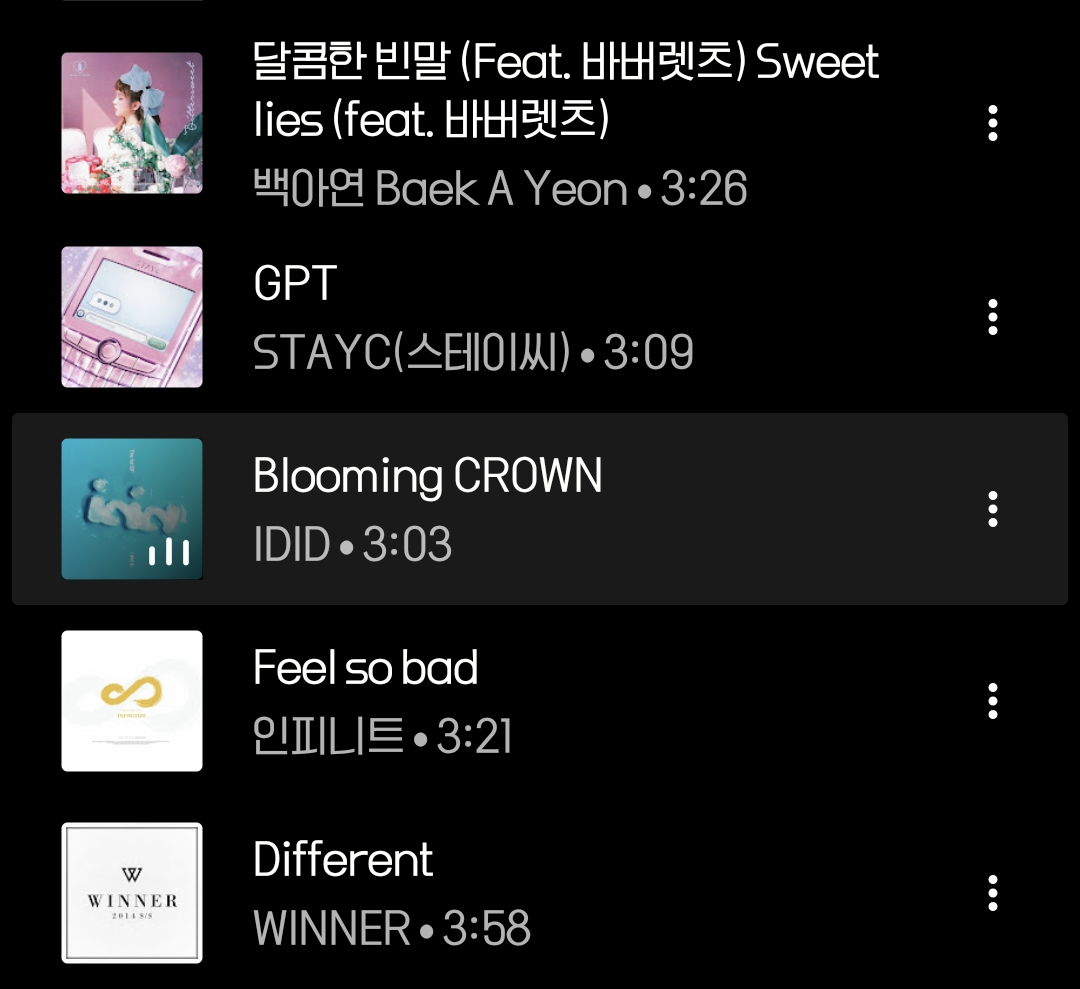Open overflow menu for Feel so bad
Screen dimensions: 1080x989
(992, 701)
